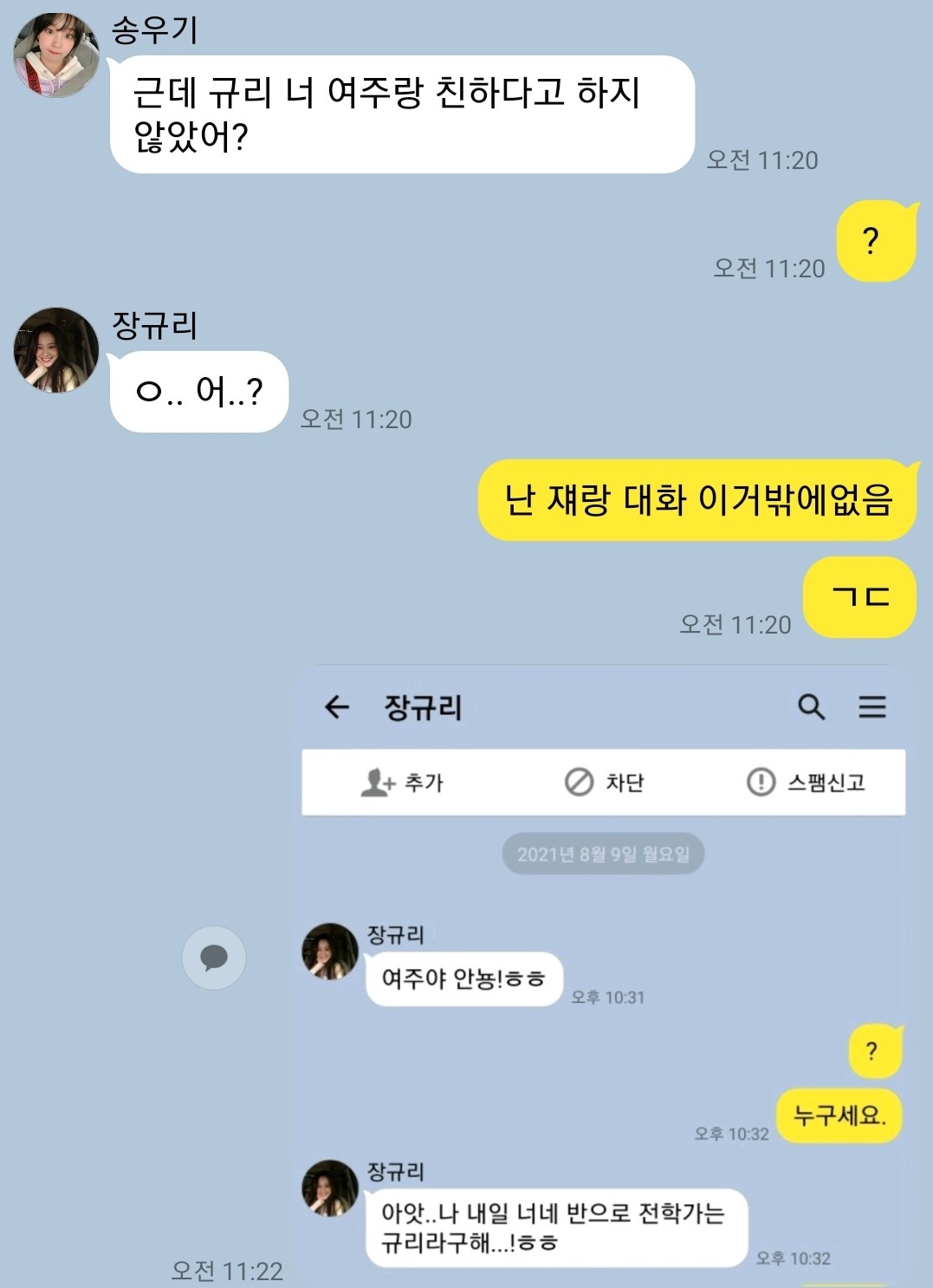Tap the speech bubble share button beside image

[x=214, y=958]
